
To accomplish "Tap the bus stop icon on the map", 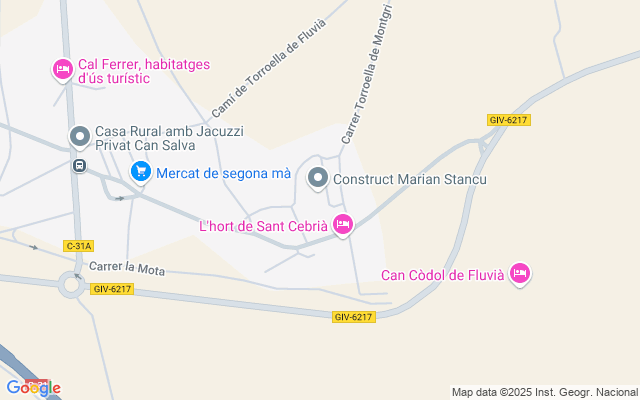I will tap(78, 165).
